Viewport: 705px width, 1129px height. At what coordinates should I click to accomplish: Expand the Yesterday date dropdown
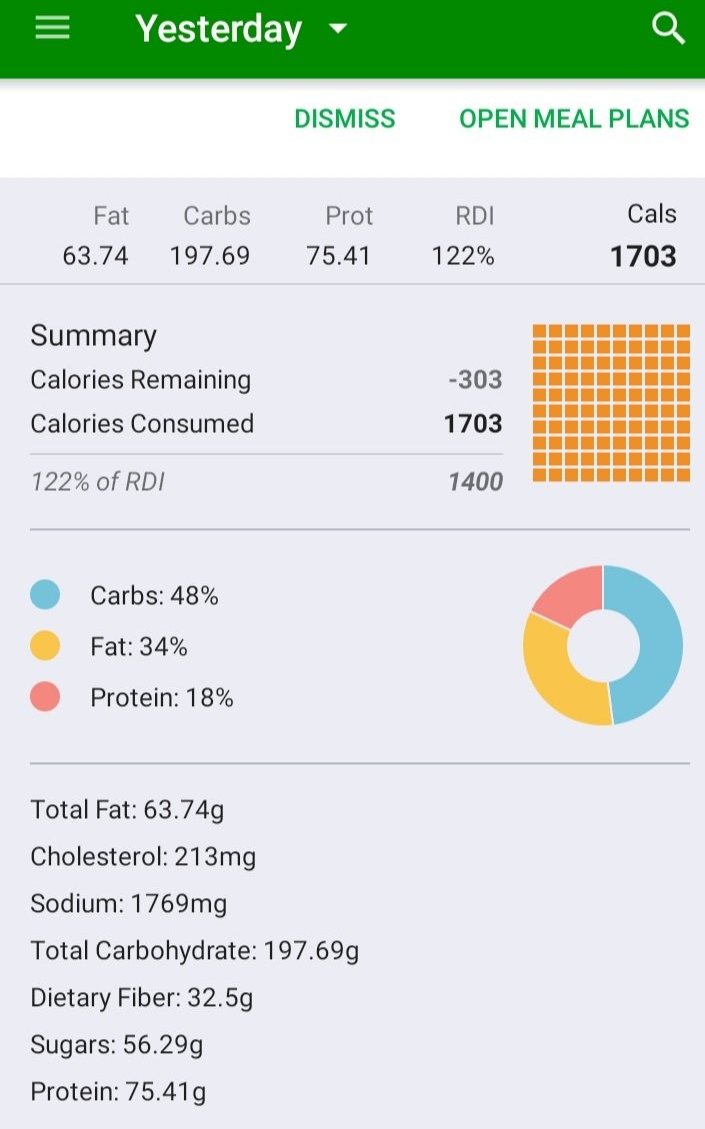(x=338, y=29)
